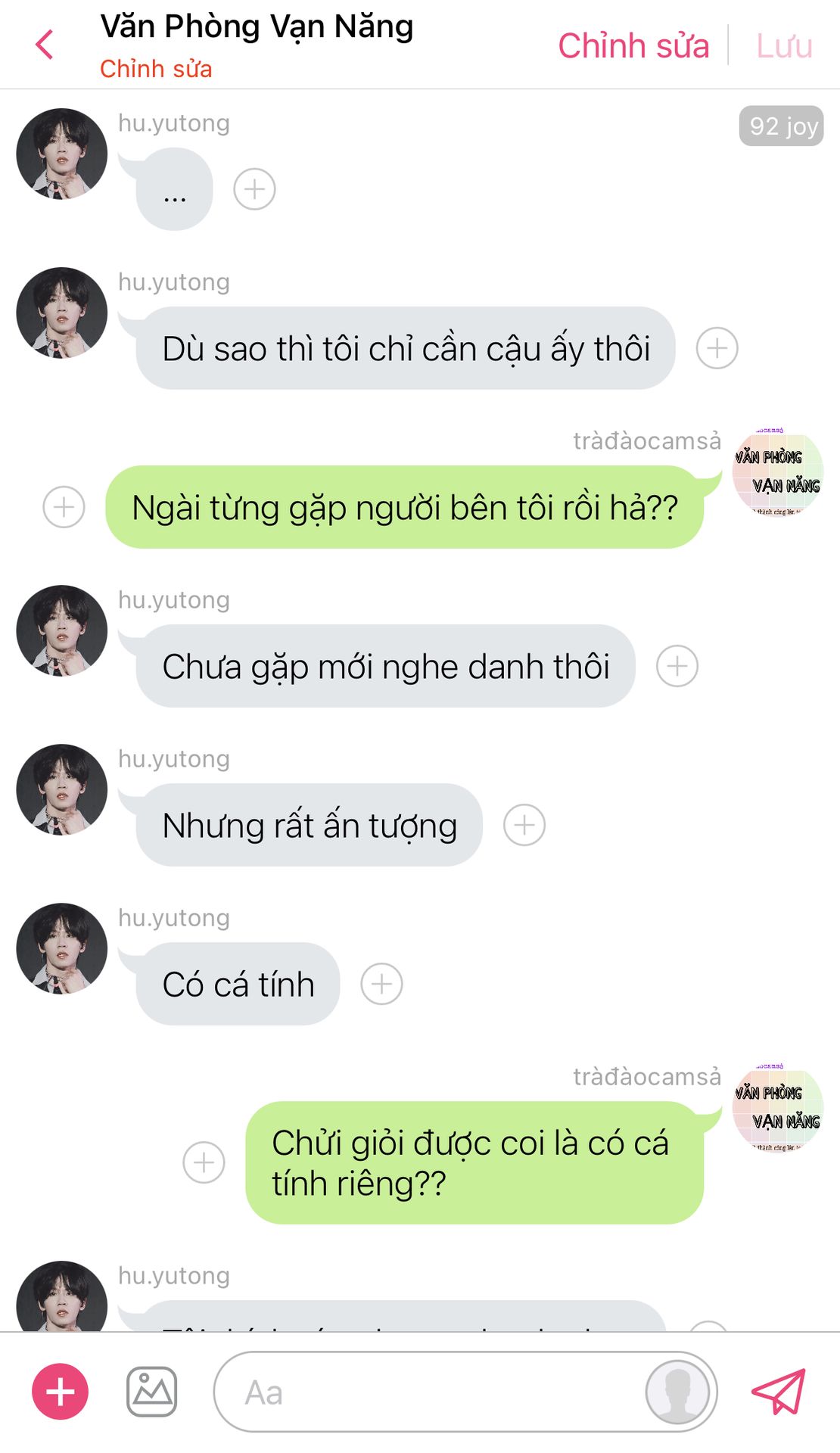The image size is (840, 1453).
Task: Tap the red Chỉnh sửa link under the title
Action: click(x=156, y=69)
